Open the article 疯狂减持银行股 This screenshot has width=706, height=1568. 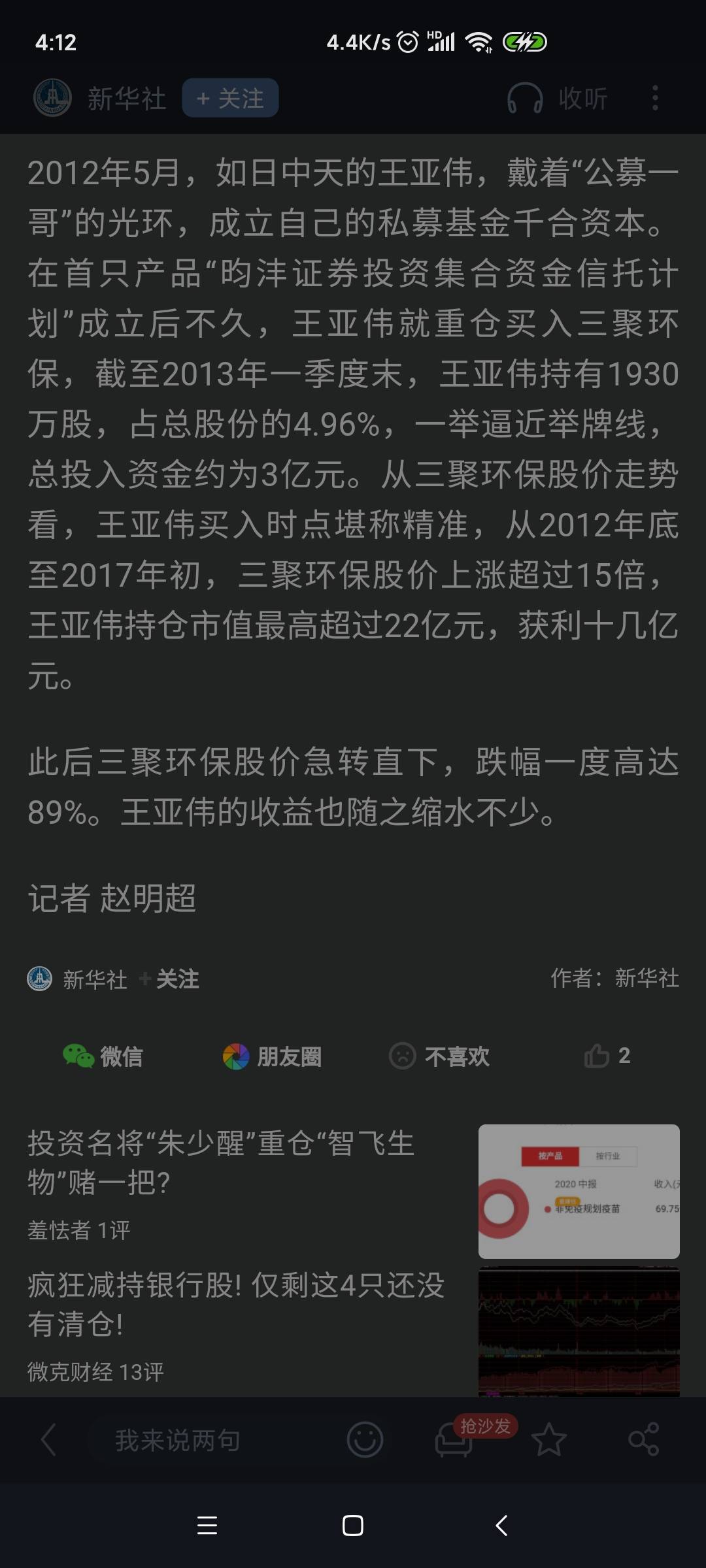(x=235, y=1303)
